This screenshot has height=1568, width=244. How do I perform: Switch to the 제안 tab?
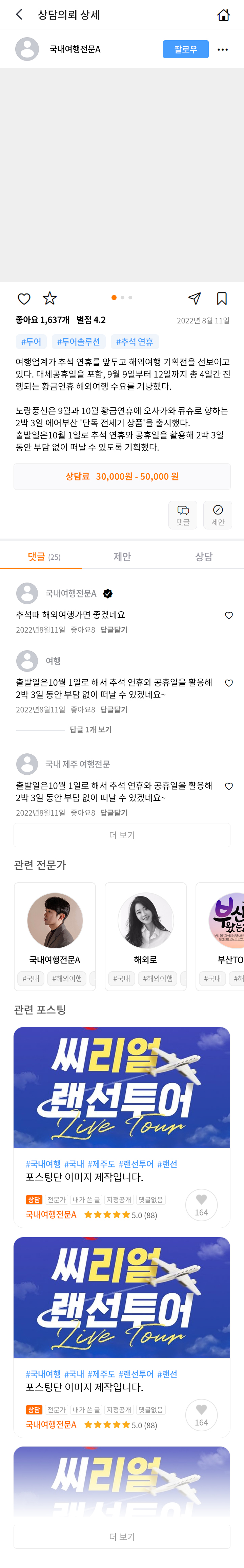(122, 556)
